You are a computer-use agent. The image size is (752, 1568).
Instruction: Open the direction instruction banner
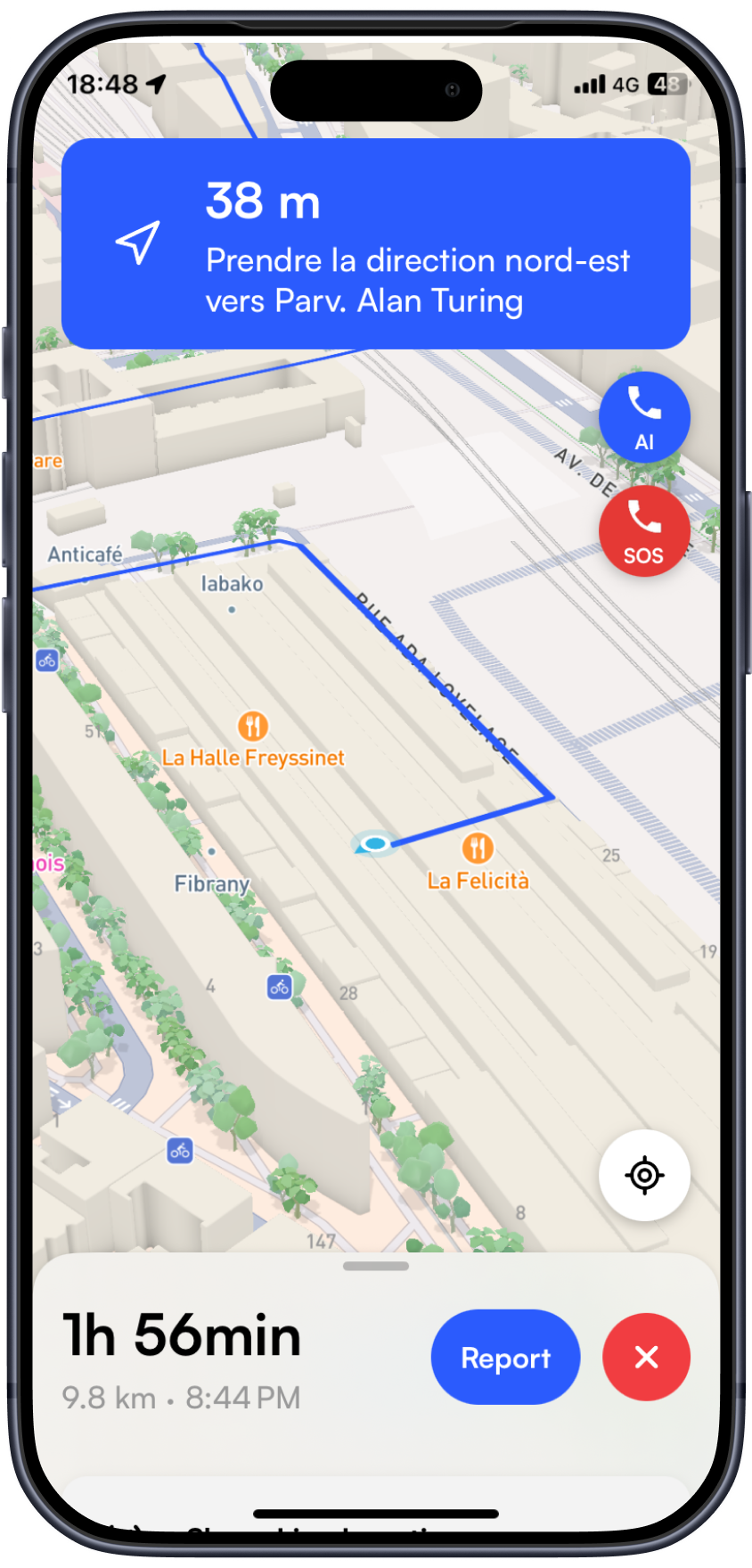point(376,244)
